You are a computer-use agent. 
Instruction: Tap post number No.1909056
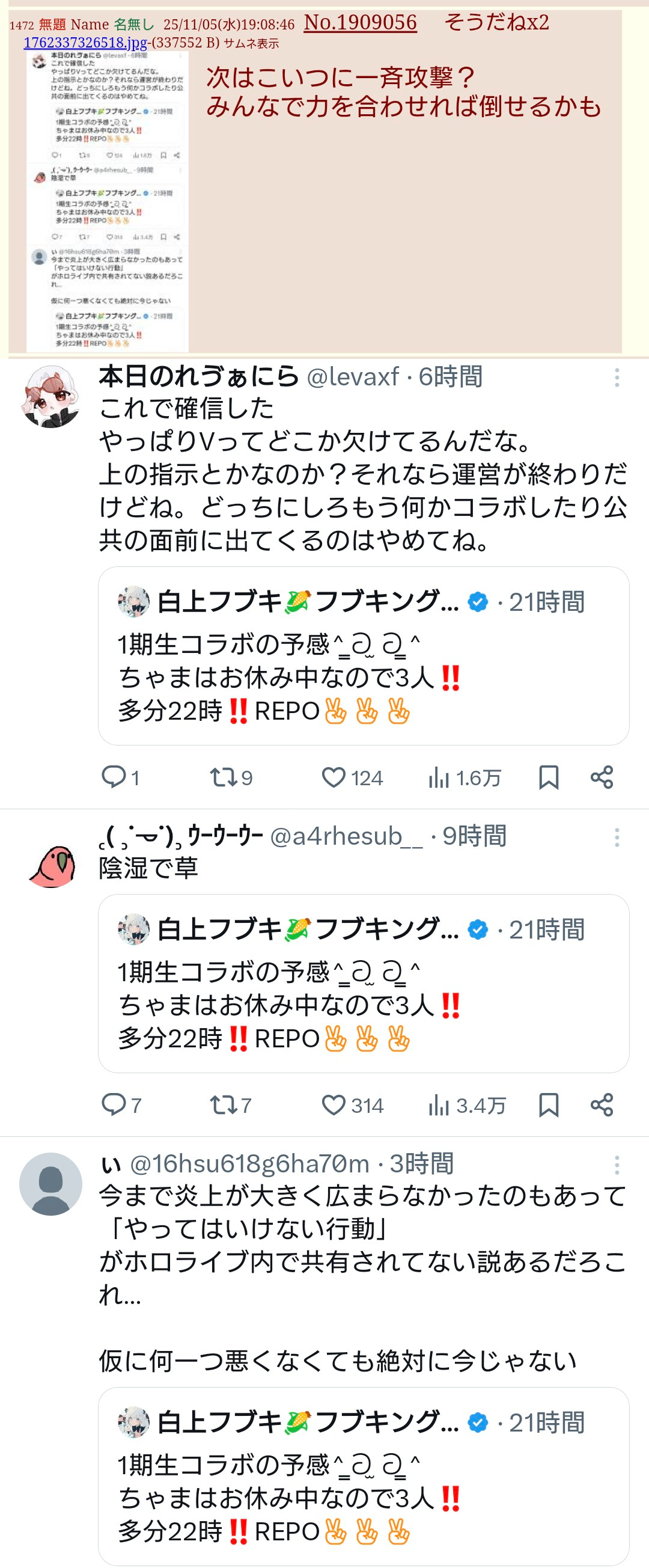click(360, 22)
